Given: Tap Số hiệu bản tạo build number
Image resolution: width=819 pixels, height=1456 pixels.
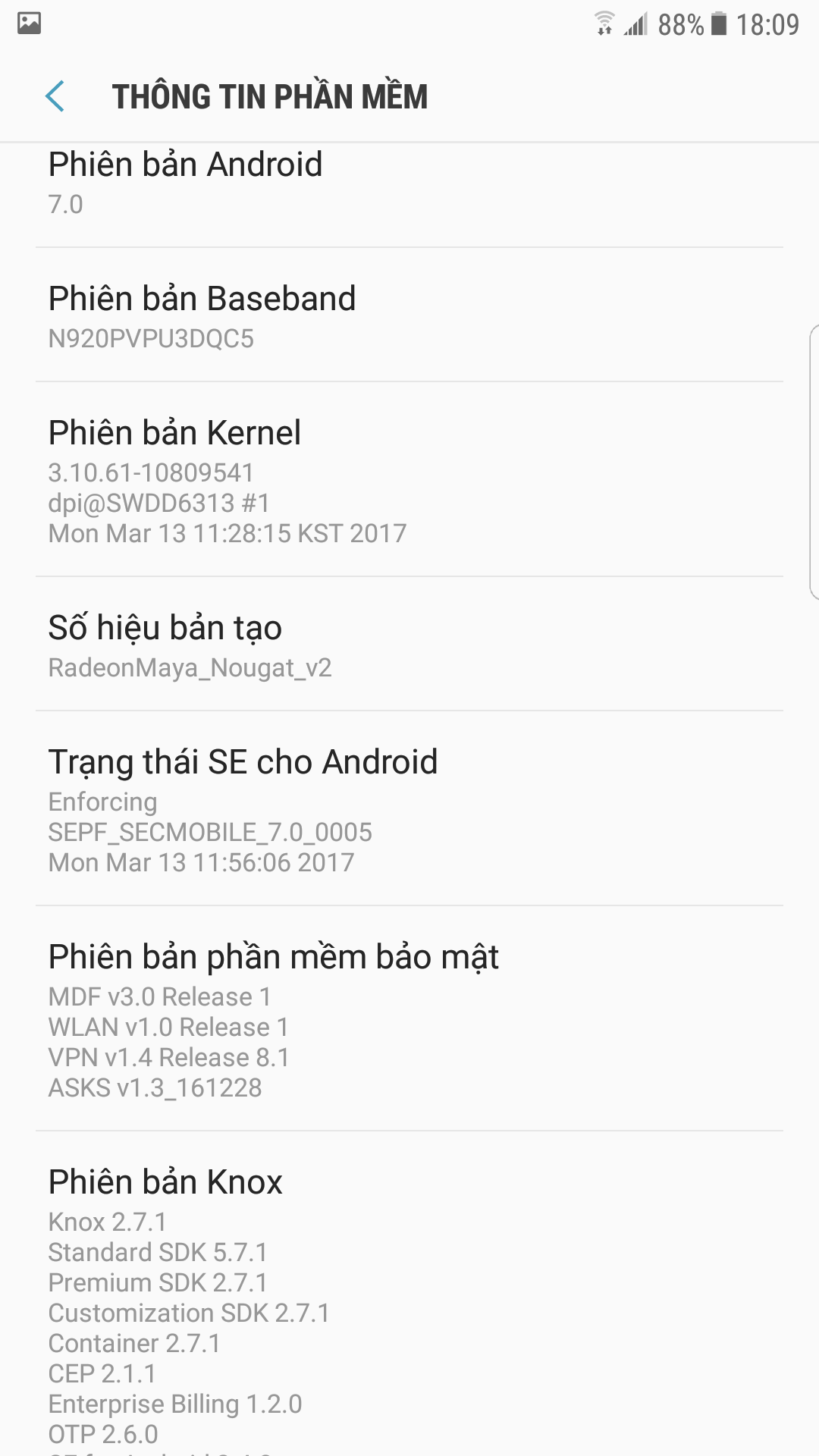Looking at the screenshot, I should (x=409, y=644).
